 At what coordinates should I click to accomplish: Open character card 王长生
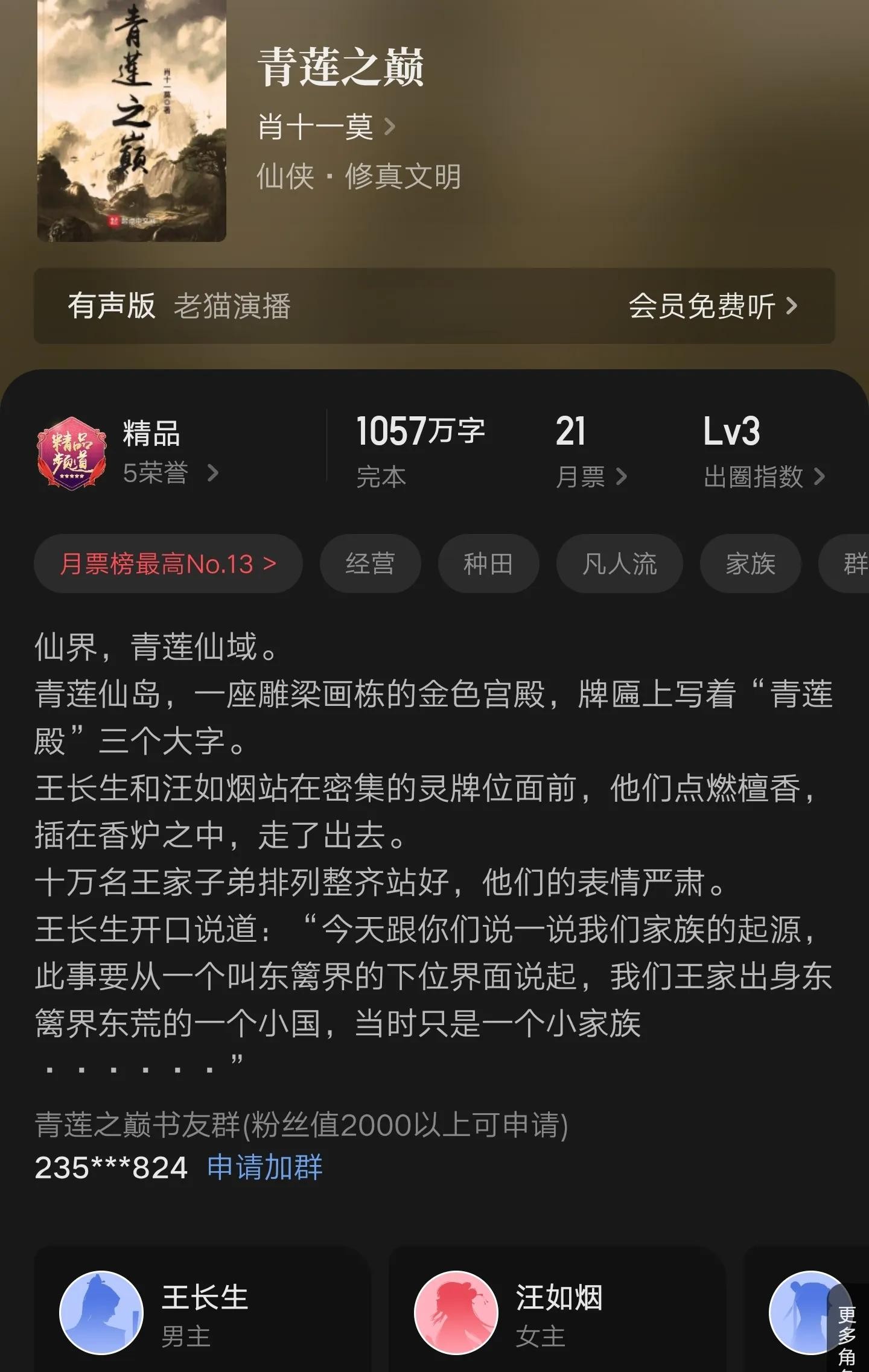pyautogui.click(x=202, y=1312)
